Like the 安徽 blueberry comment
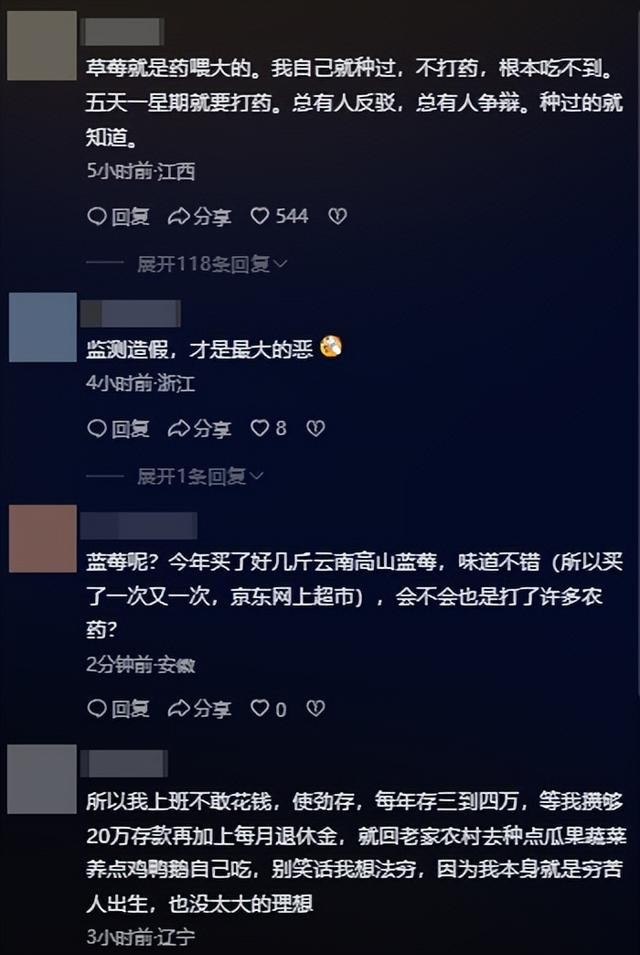 point(261,709)
